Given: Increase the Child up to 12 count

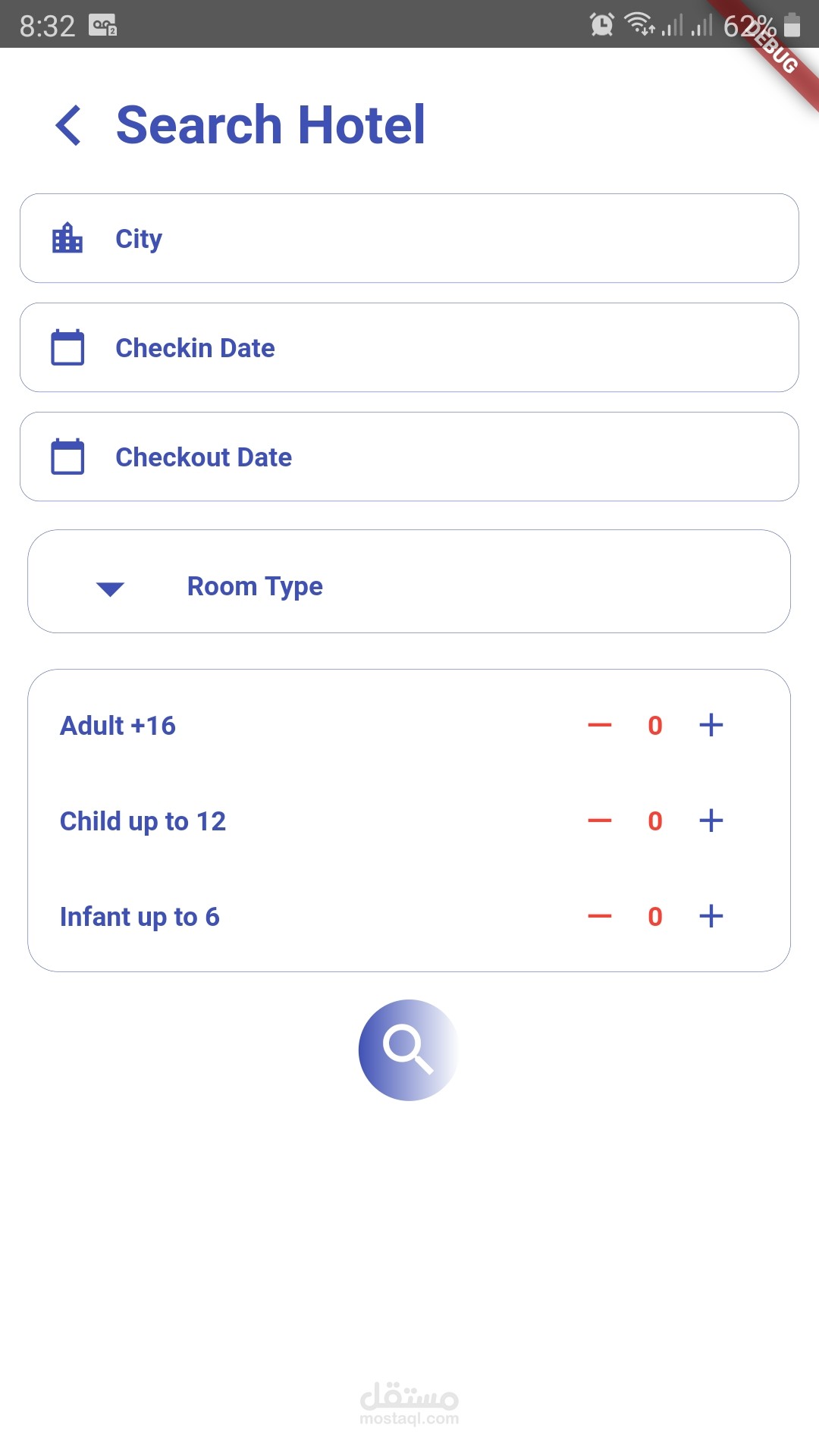Looking at the screenshot, I should point(711,821).
